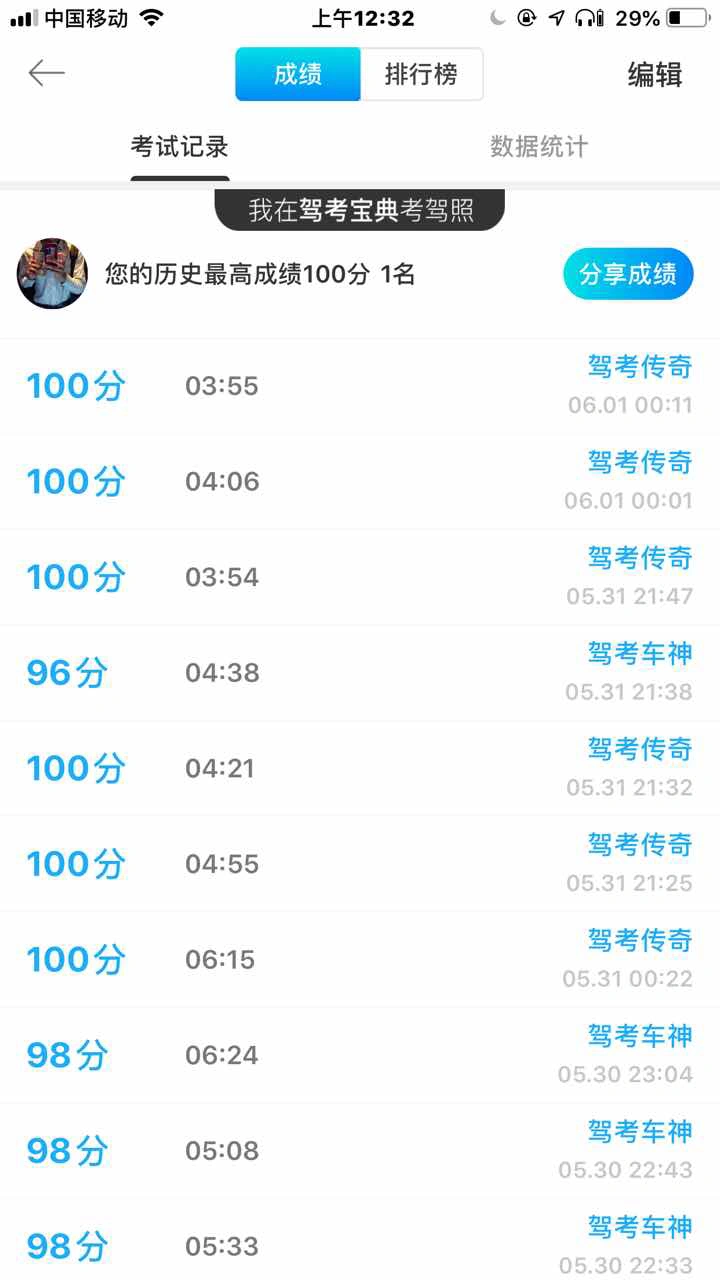The height and width of the screenshot is (1280, 720).
Task: Open the 98分 record from 05.30 23:04
Action: (360, 1055)
